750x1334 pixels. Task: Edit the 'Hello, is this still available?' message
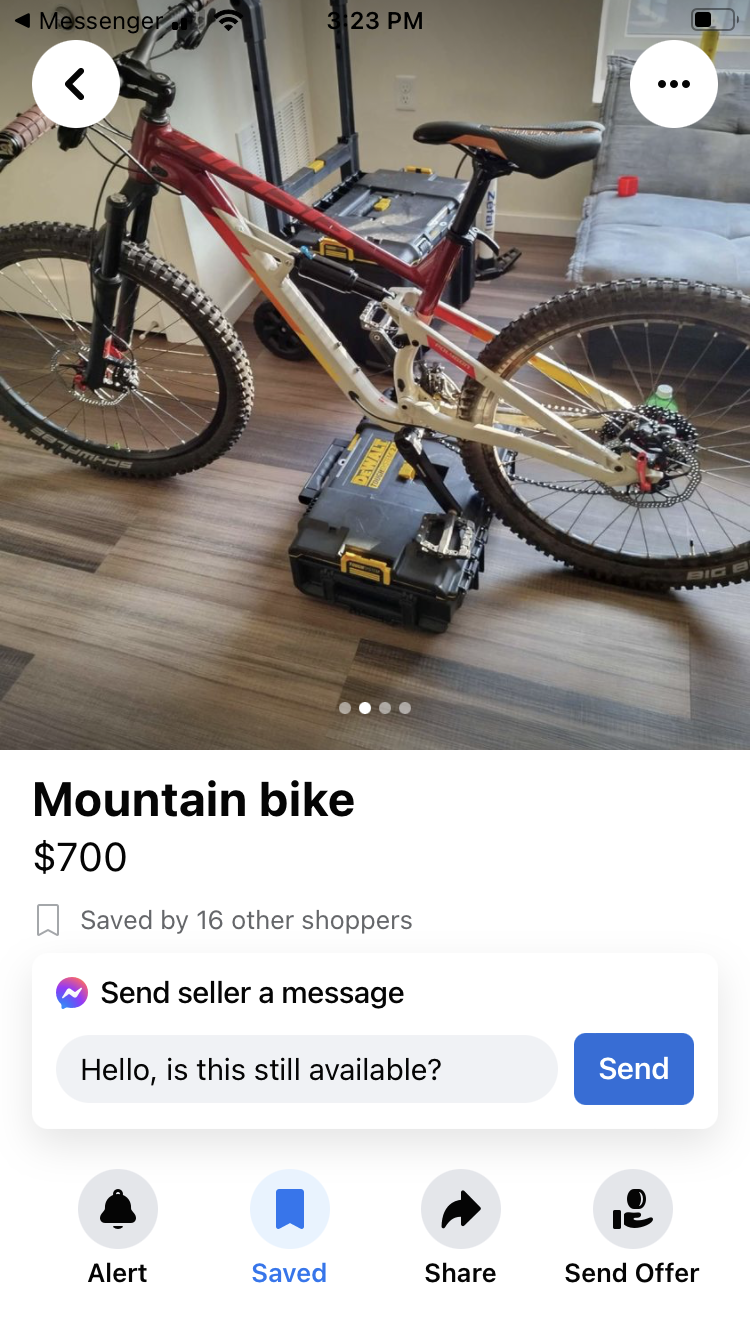pos(305,1069)
